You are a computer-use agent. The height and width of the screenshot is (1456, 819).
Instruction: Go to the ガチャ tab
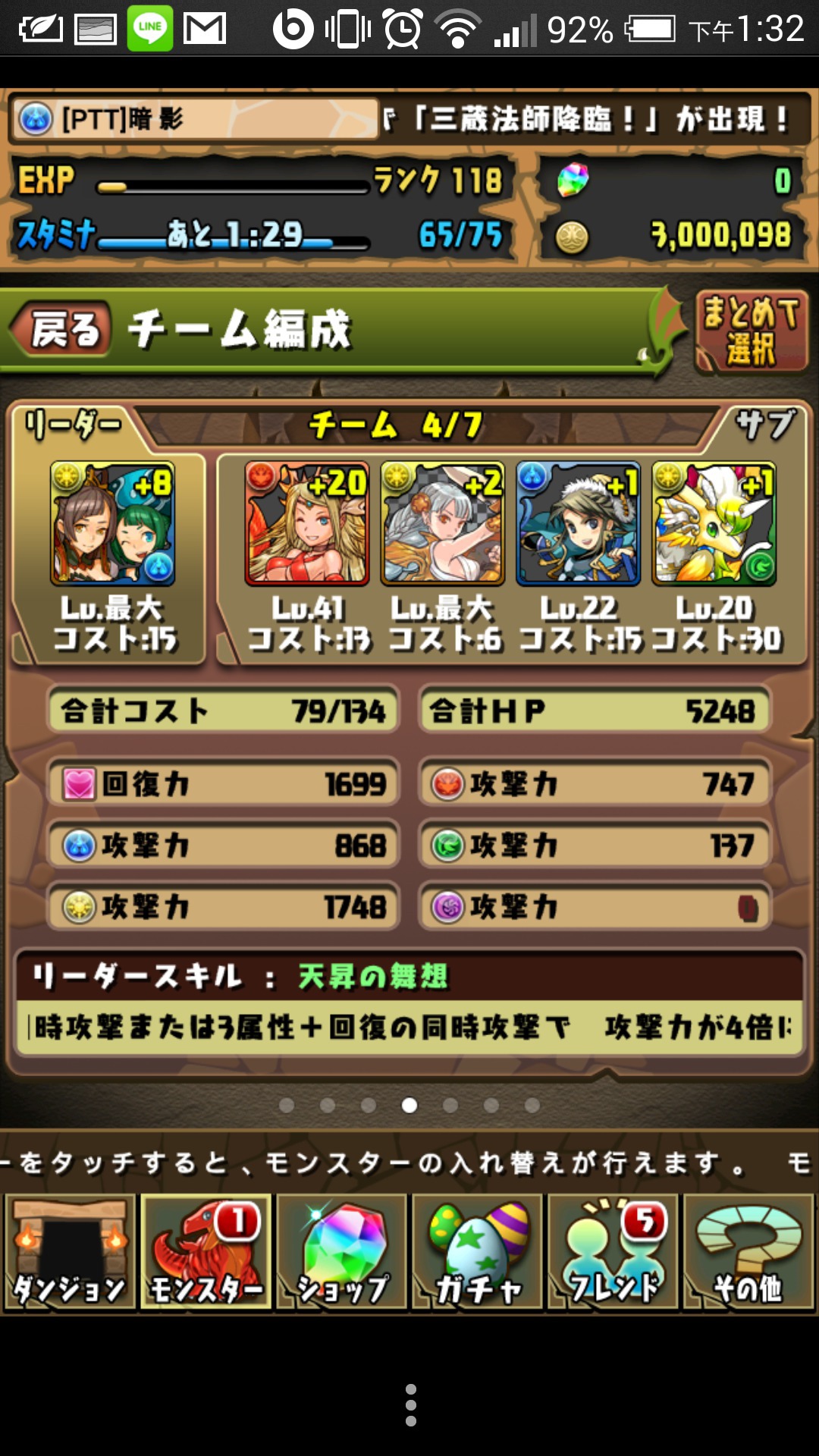tap(477, 1252)
